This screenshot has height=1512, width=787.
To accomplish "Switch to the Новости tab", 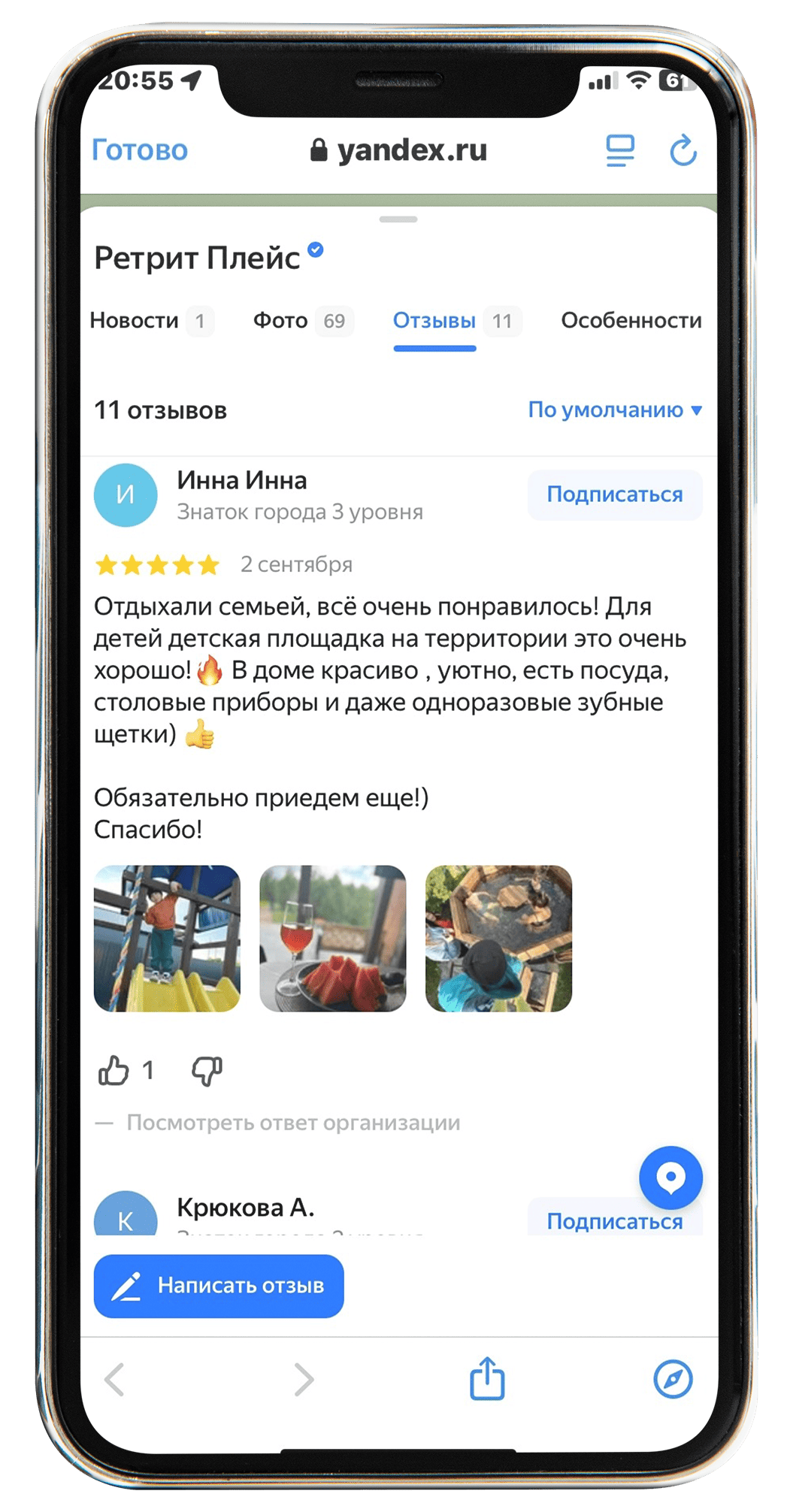I will click(152, 321).
